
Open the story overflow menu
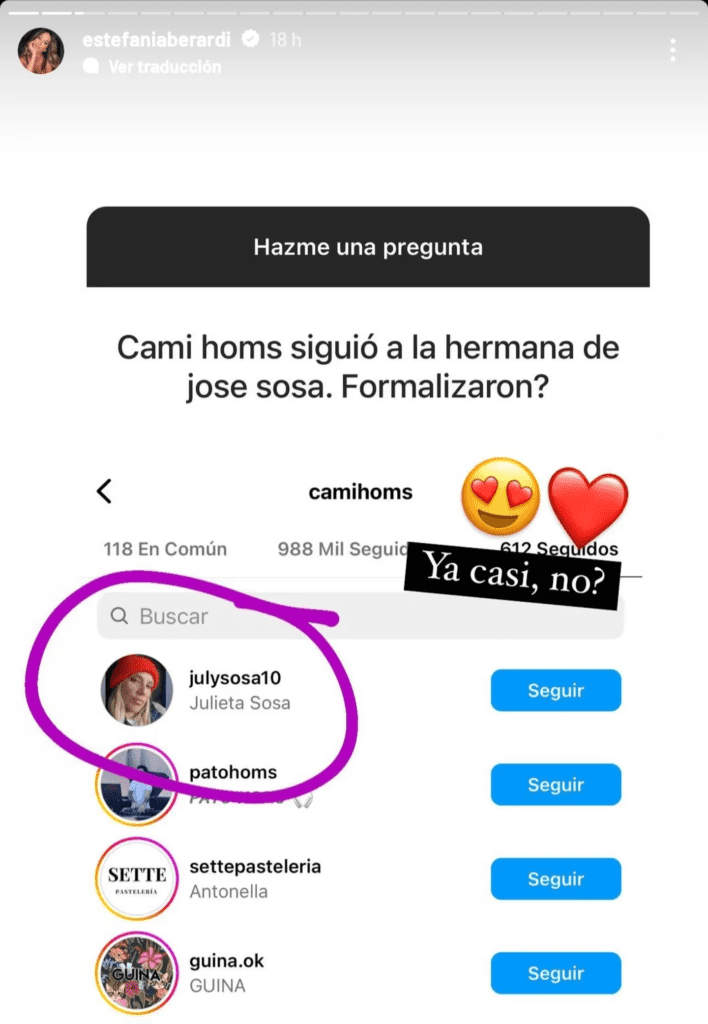[x=673, y=50]
